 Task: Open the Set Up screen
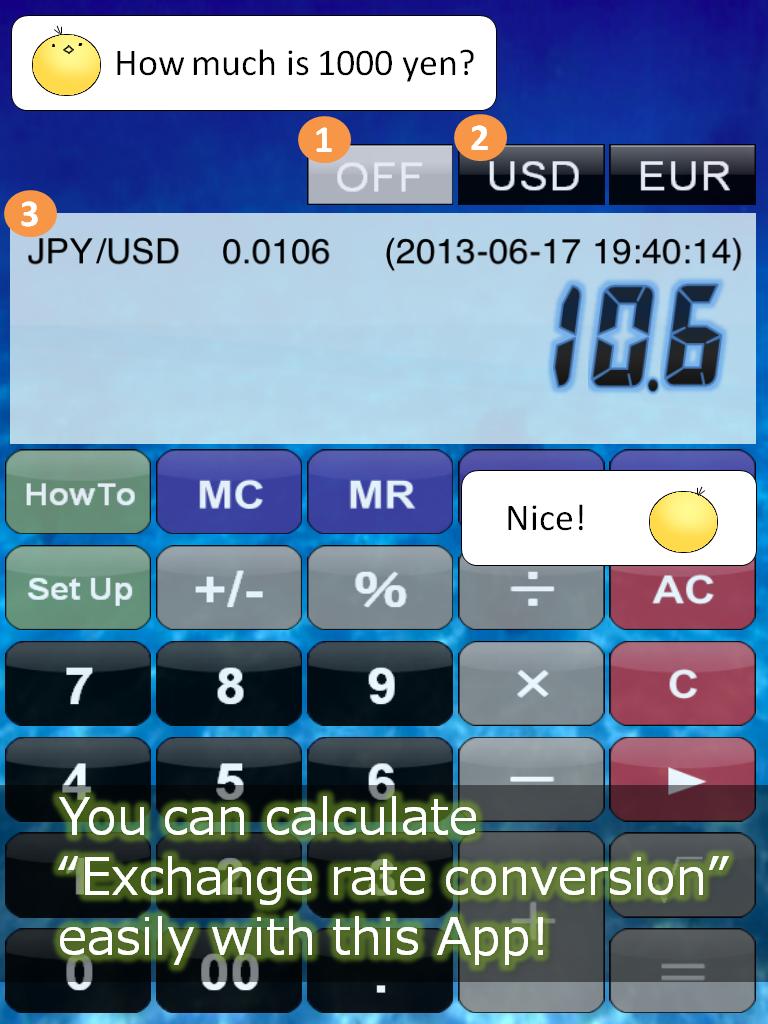[x=77, y=588]
